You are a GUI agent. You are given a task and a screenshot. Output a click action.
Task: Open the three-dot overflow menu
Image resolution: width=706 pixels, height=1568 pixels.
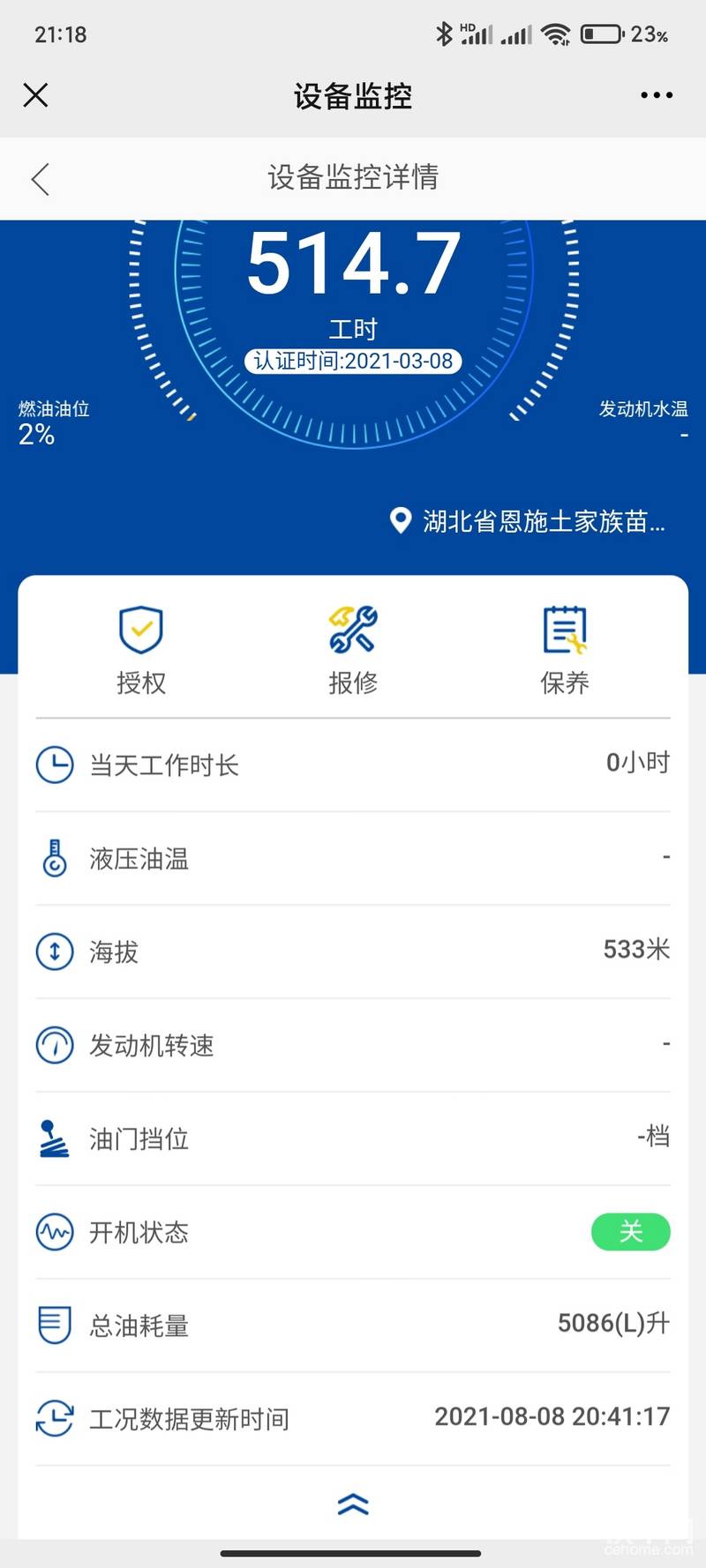[x=657, y=95]
